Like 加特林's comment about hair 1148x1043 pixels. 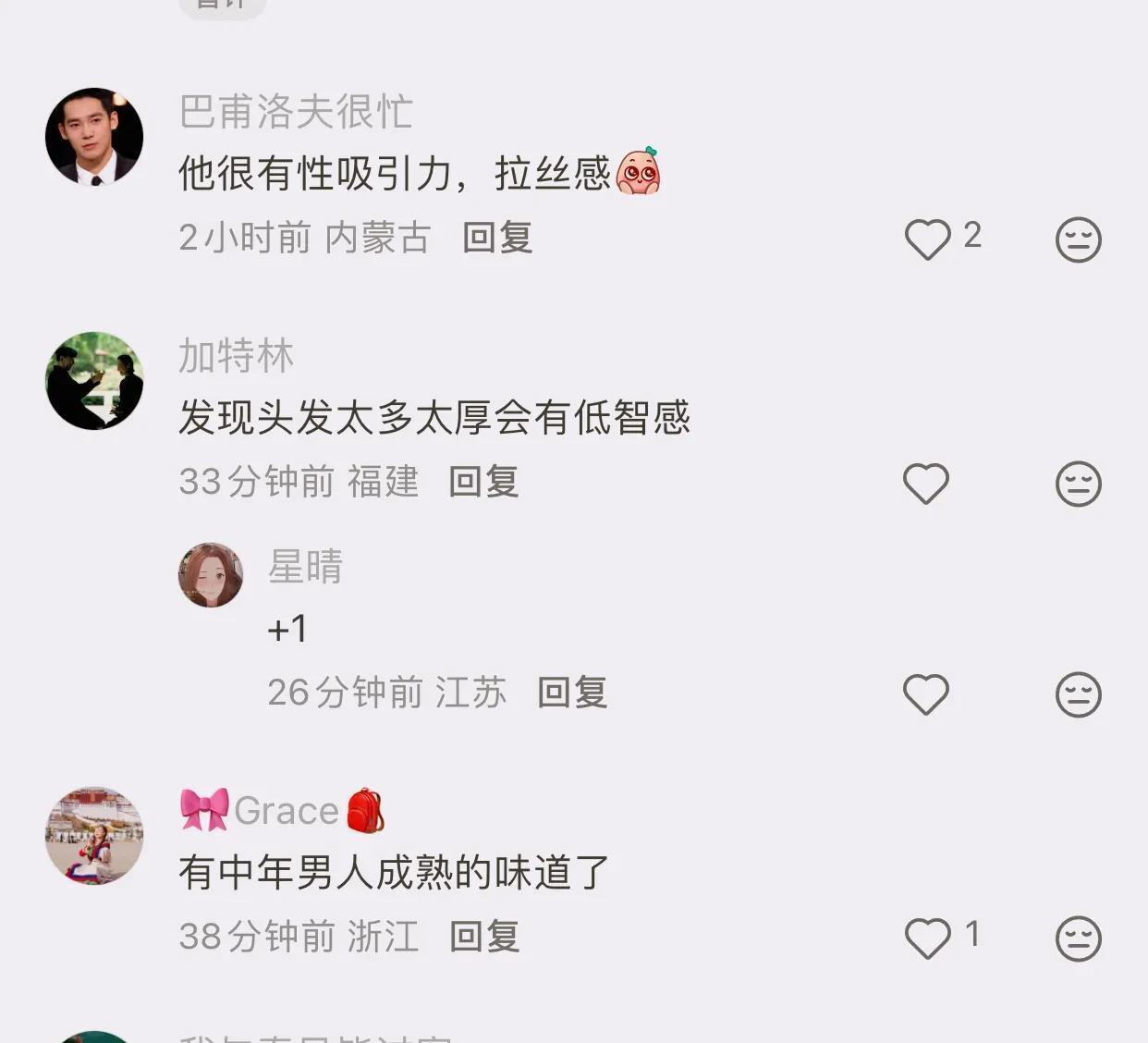926,484
